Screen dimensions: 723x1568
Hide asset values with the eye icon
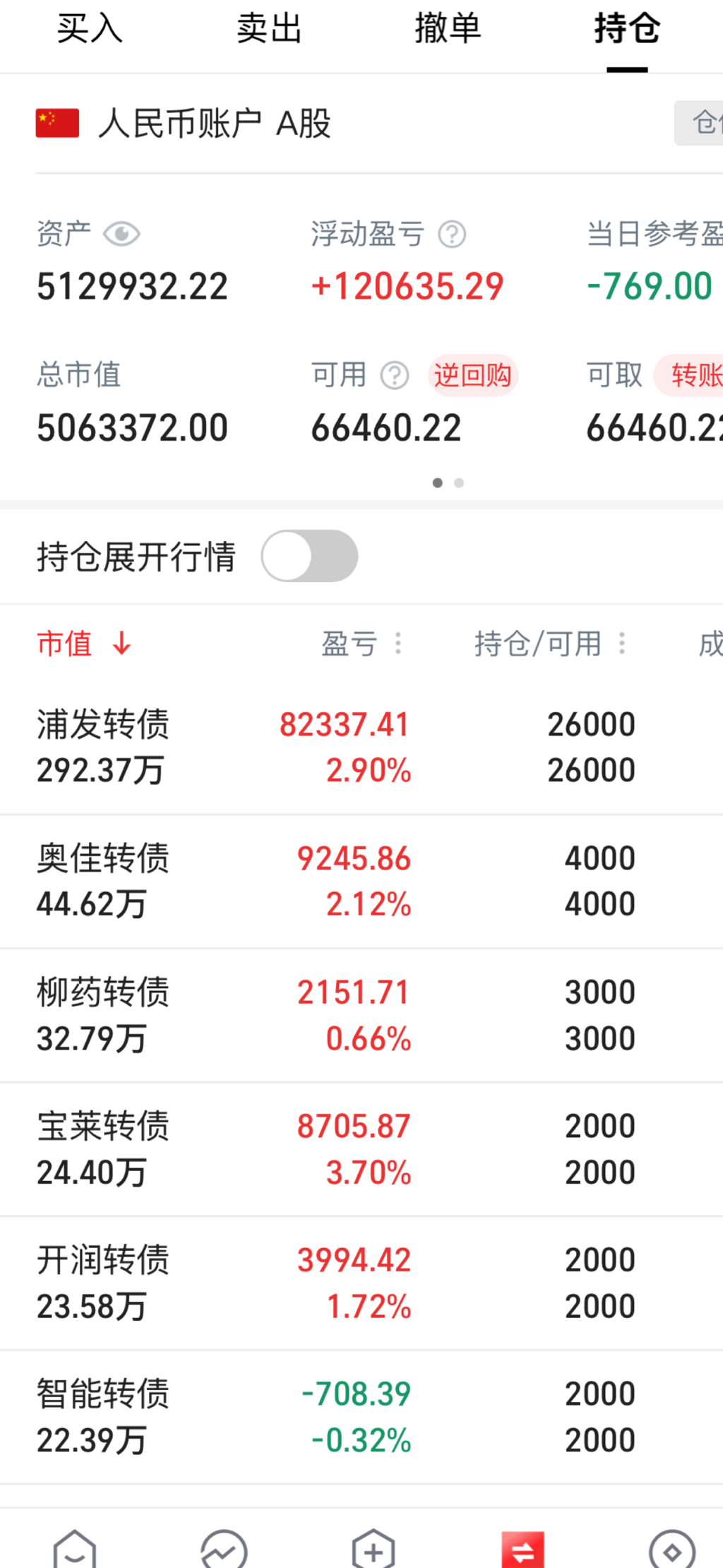[x=121, y=234]
